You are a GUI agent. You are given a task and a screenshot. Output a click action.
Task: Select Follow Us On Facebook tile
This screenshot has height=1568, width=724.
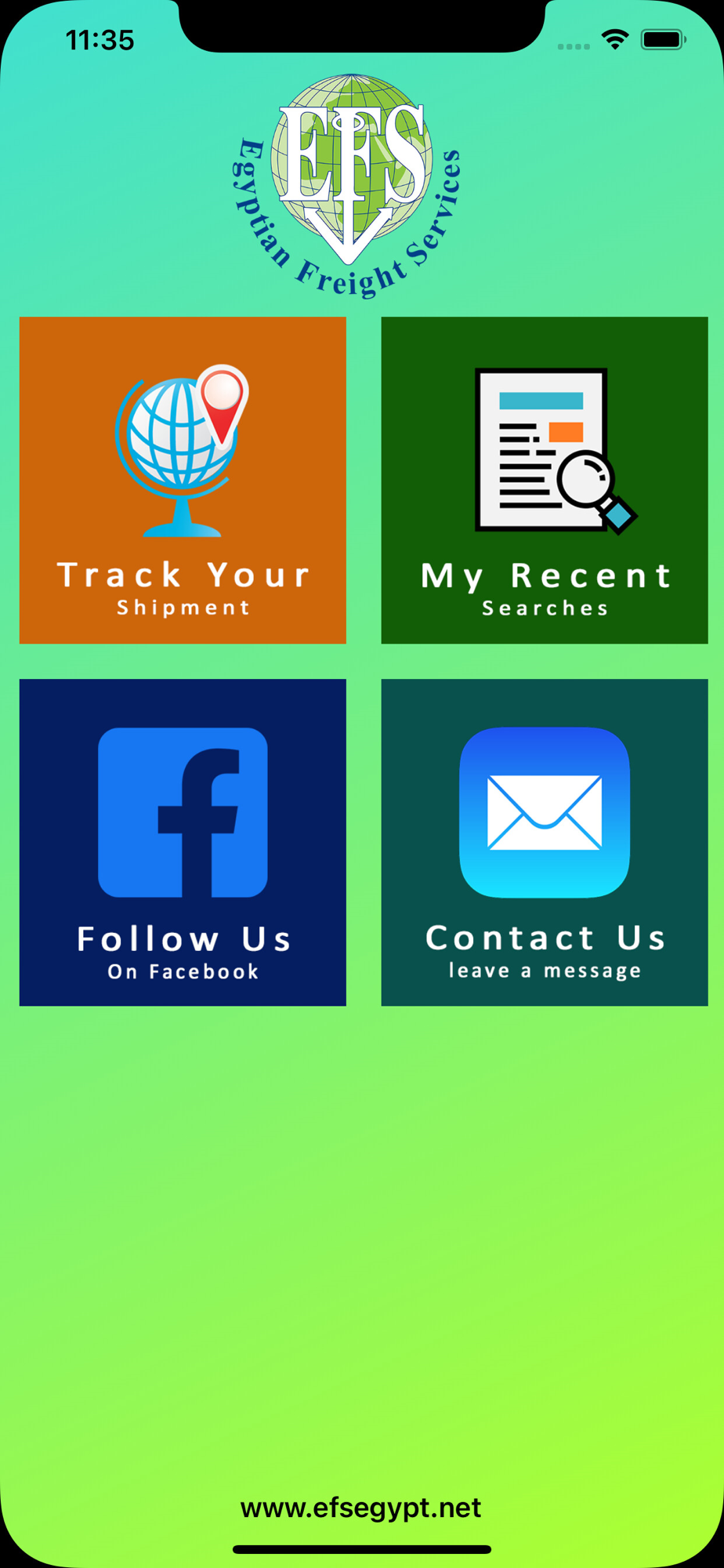(x=183, y=842)
